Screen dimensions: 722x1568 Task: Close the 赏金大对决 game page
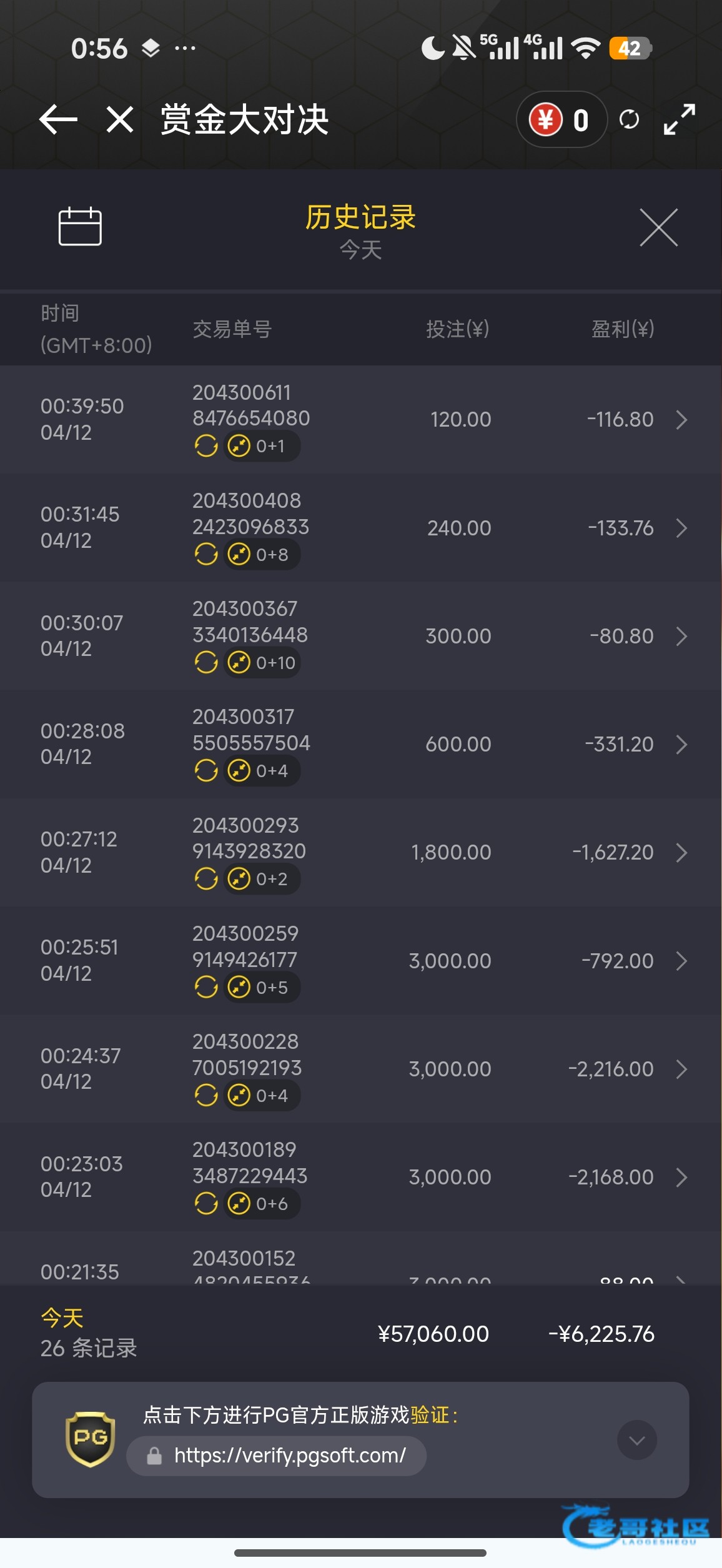[x=120, y=119]
